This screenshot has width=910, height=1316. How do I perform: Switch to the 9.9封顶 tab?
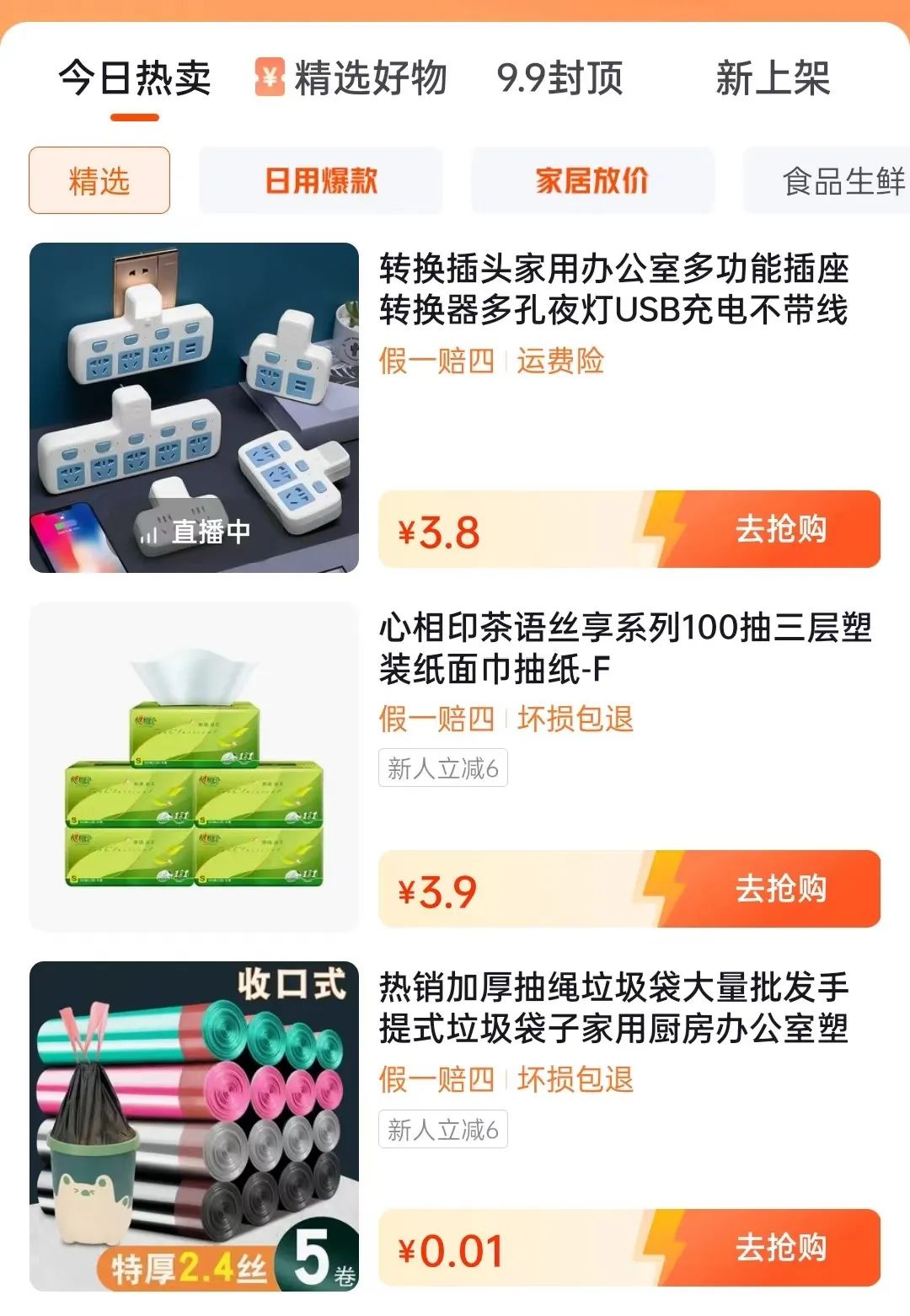point(559,79)
